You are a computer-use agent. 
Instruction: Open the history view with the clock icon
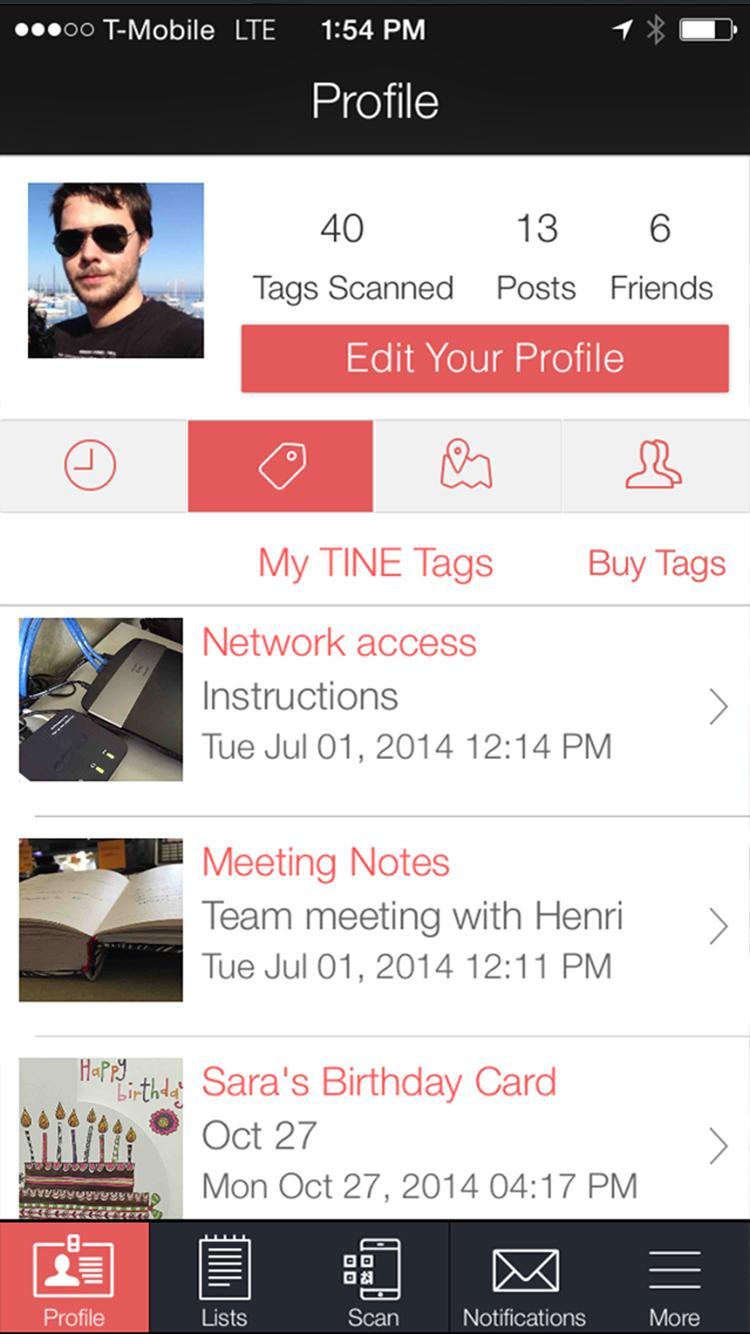click(91, 464)
